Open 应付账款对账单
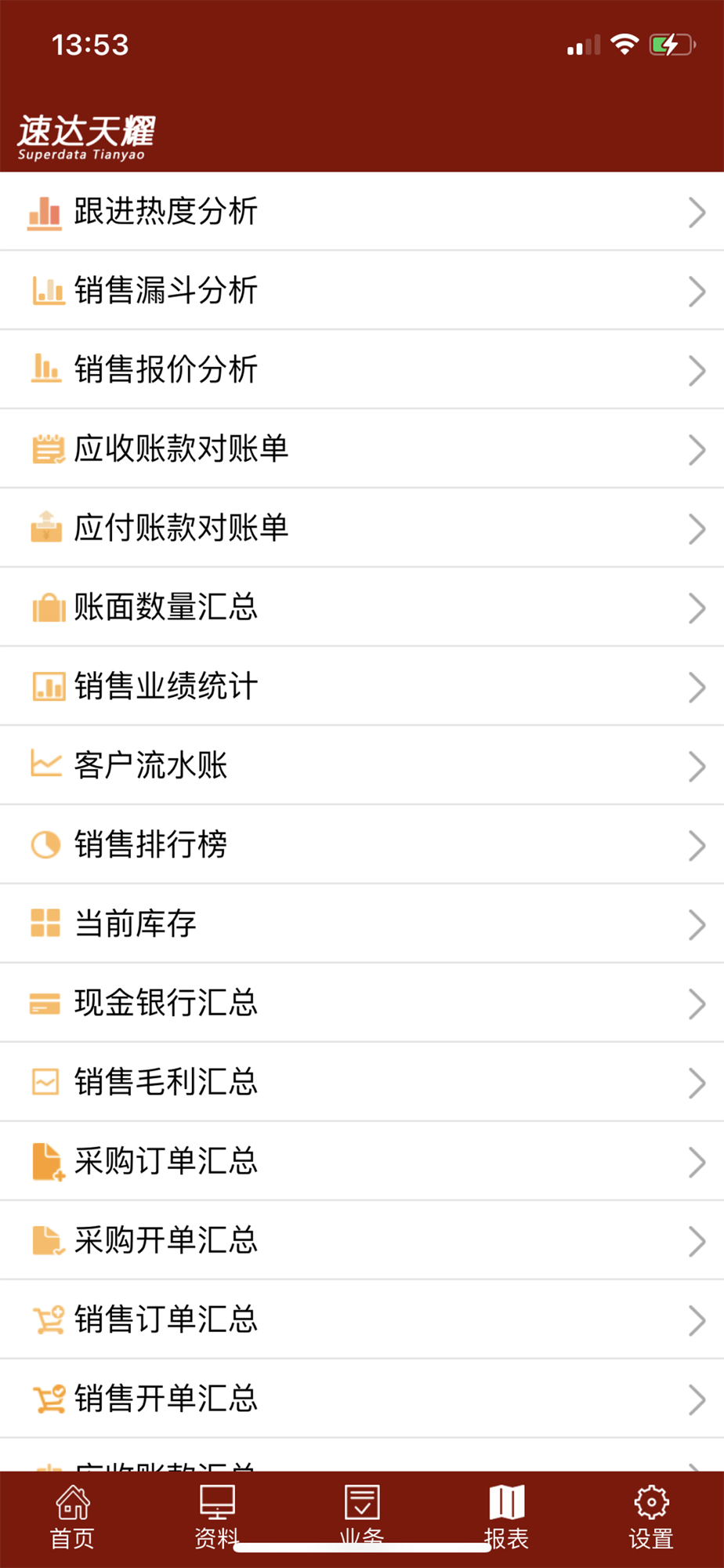 tap(360, 528)
